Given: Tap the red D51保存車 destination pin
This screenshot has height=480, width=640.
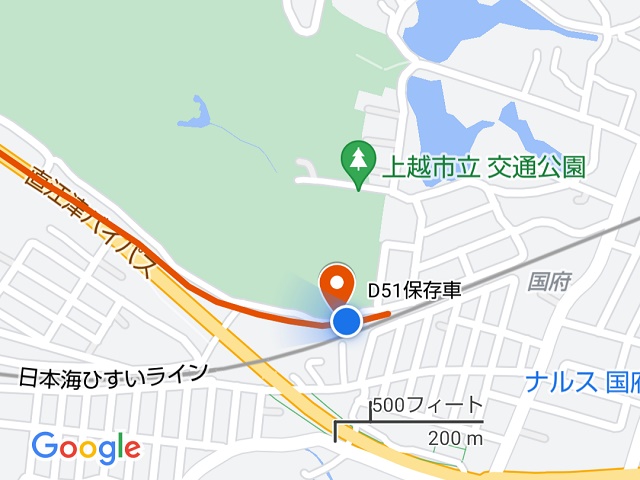Looking at the screenshot, I should tap(336, 282).
